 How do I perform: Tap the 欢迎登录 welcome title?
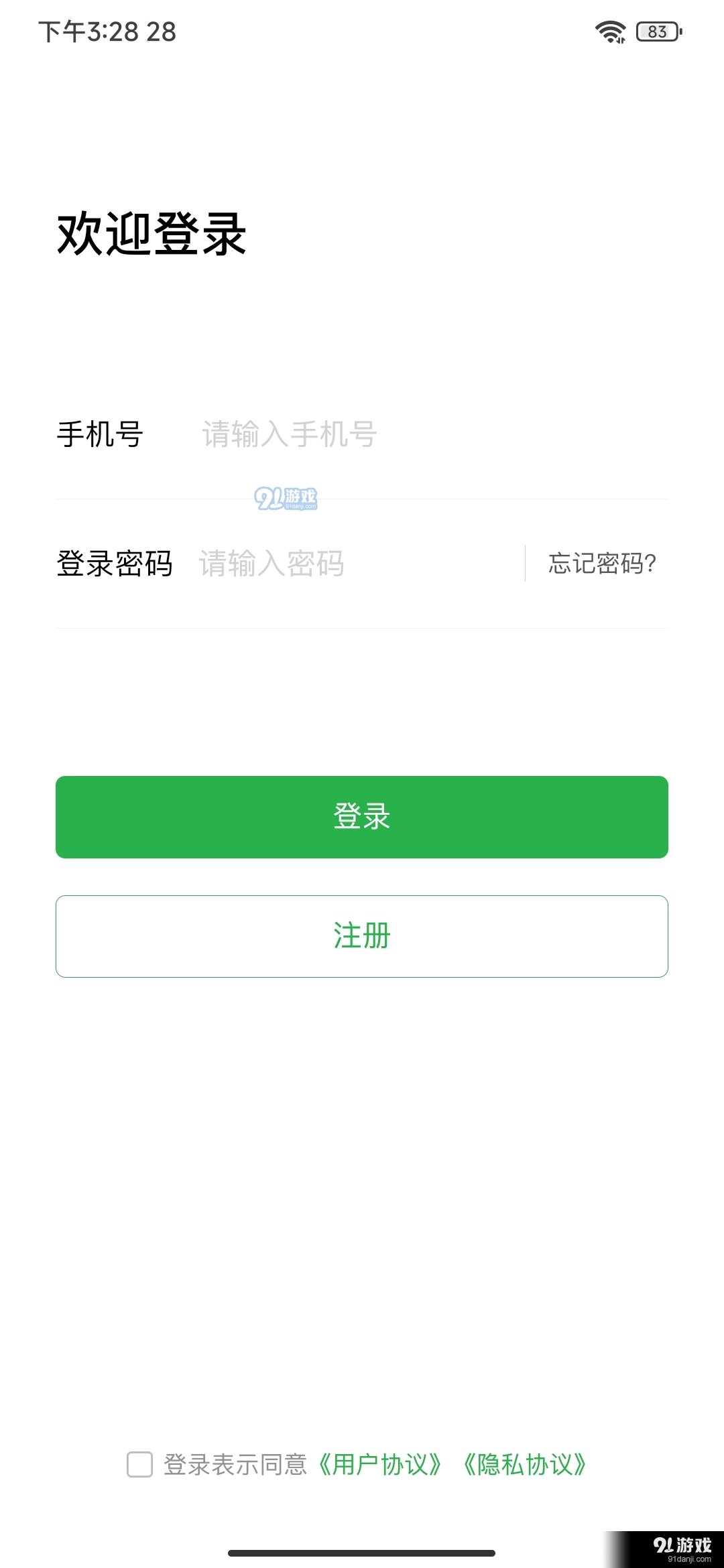(151, 233)
